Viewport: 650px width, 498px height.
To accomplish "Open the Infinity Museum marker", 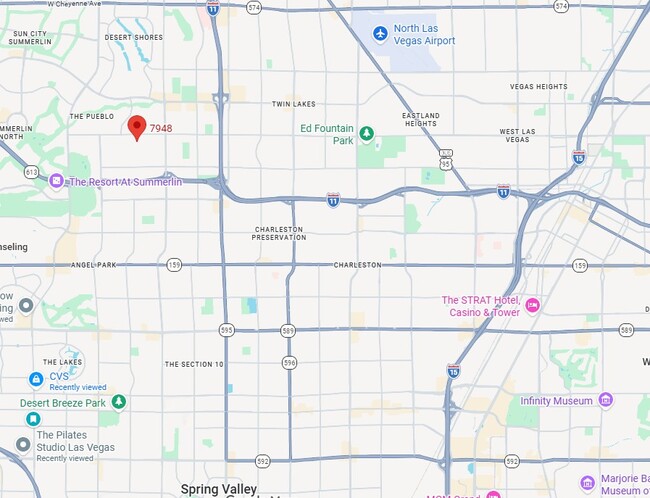I will coord(606,400).
